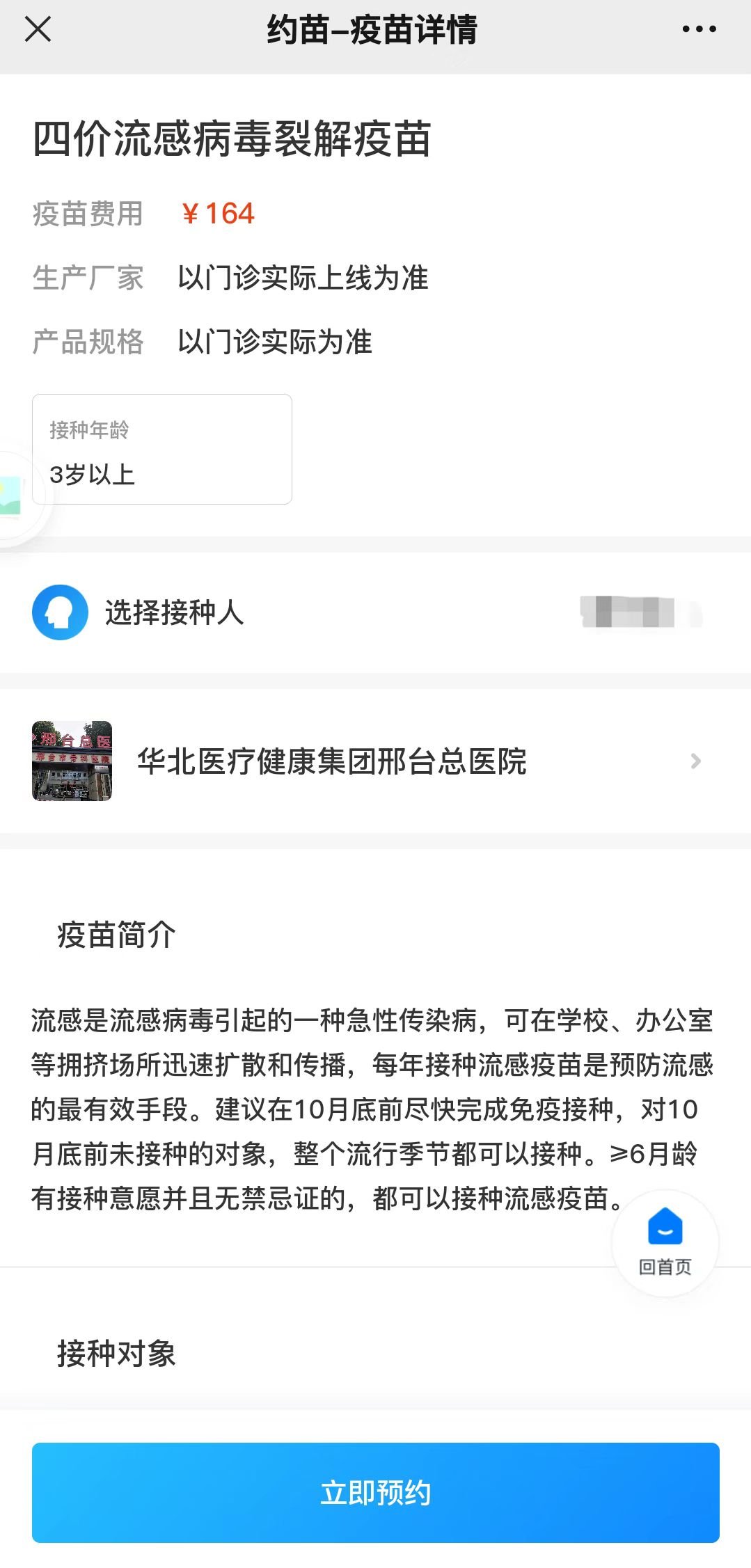The width and height of the screenshot is (751, 1568).
Task: Open the 选择接种人 recipient selector
Action: 375,613
